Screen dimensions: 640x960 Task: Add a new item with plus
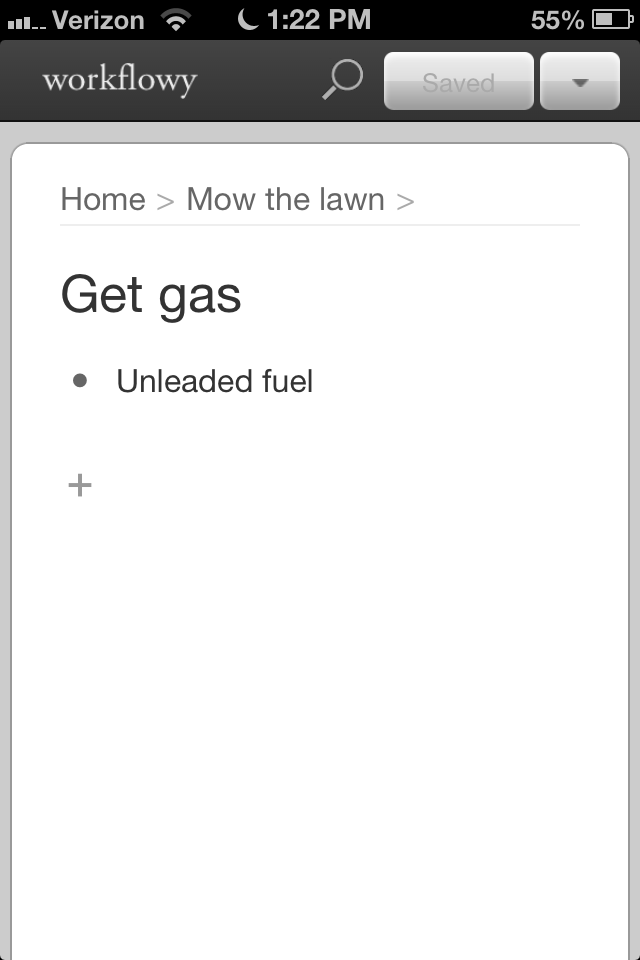(80, 486)
